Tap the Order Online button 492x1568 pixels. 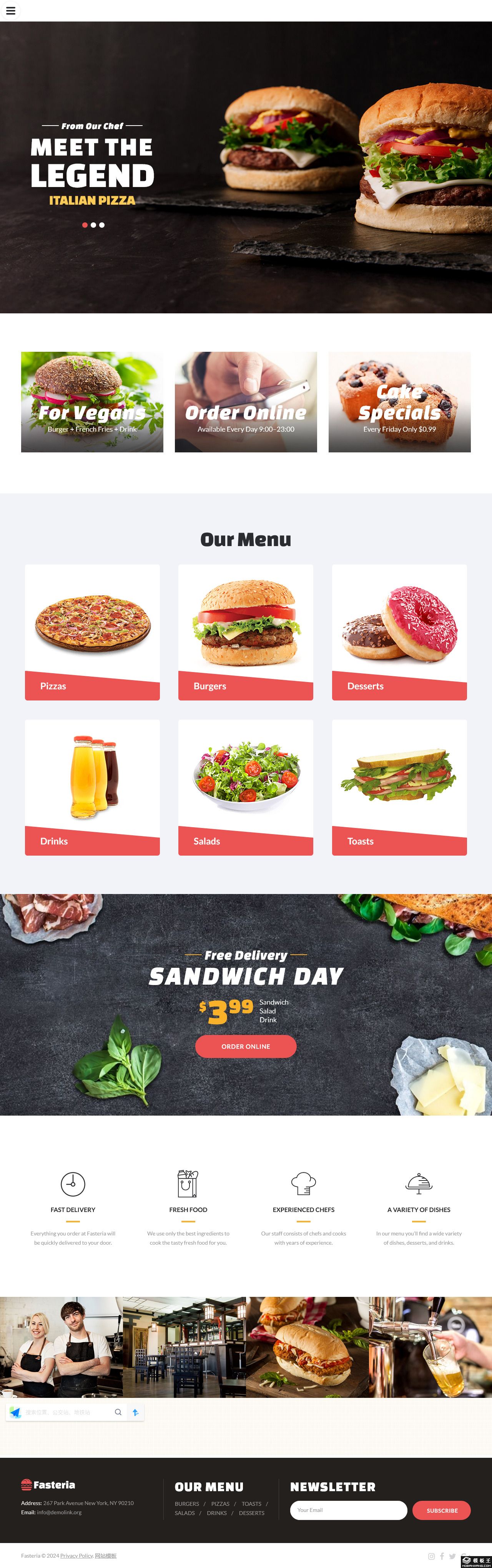pos(245,1046)
